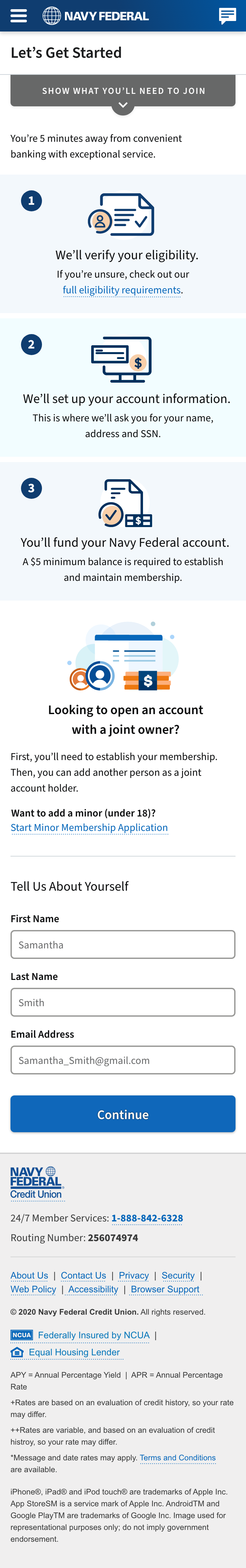Focus the Last Name field
The image size is (246, 1568).
pyautogui.click(x=123, y=1003)
